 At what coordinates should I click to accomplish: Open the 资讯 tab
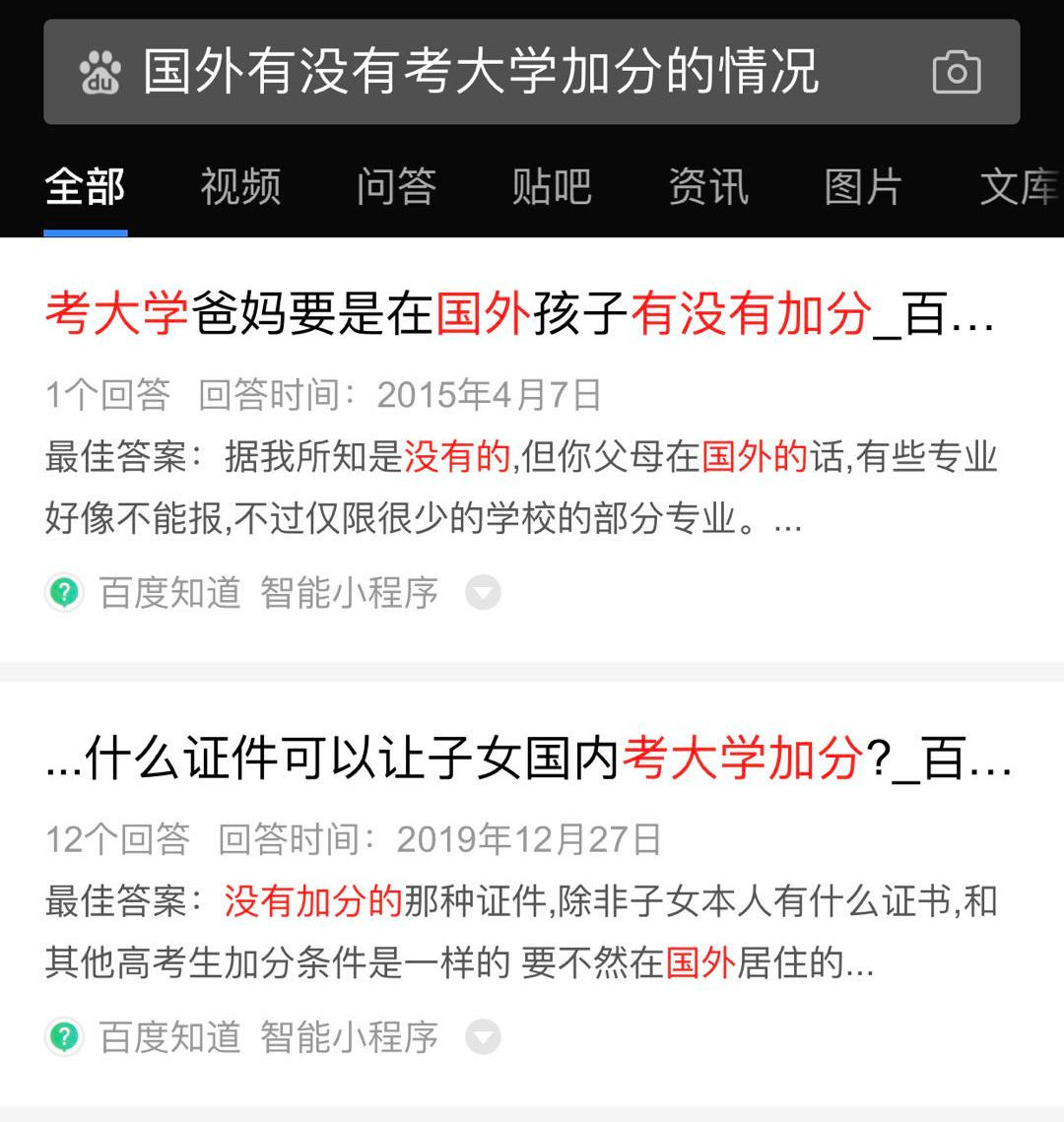(x=708, y=187)
